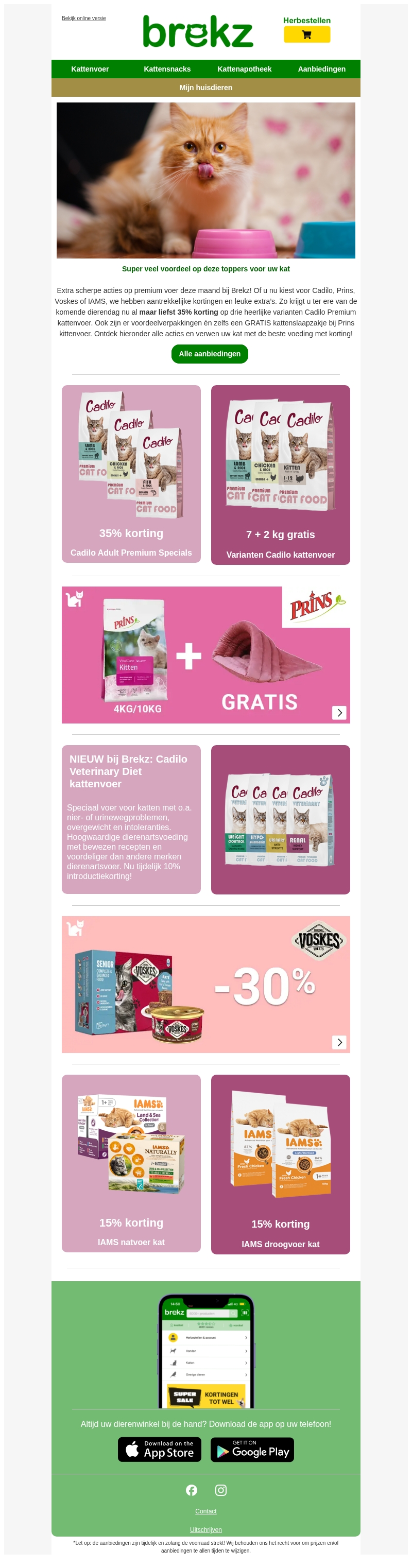
Task: Open the online version link
Action: 83,18
